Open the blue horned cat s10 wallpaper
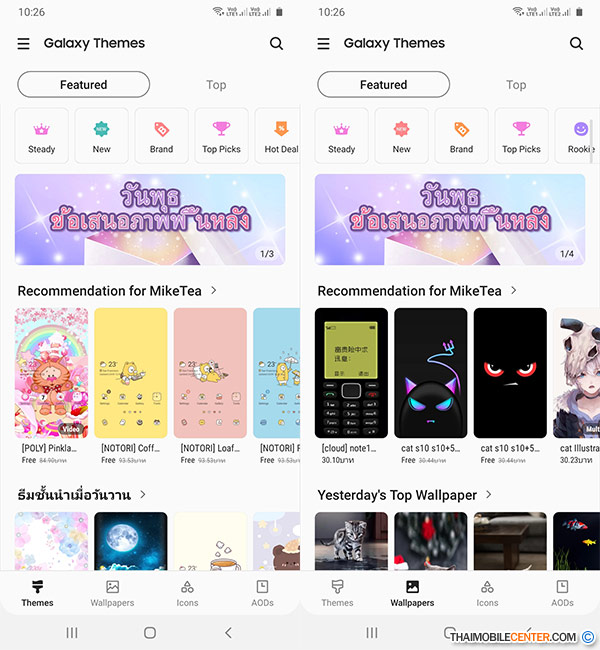Image resolution: width=600 pixels, height=650 pixels. [431, 373]
